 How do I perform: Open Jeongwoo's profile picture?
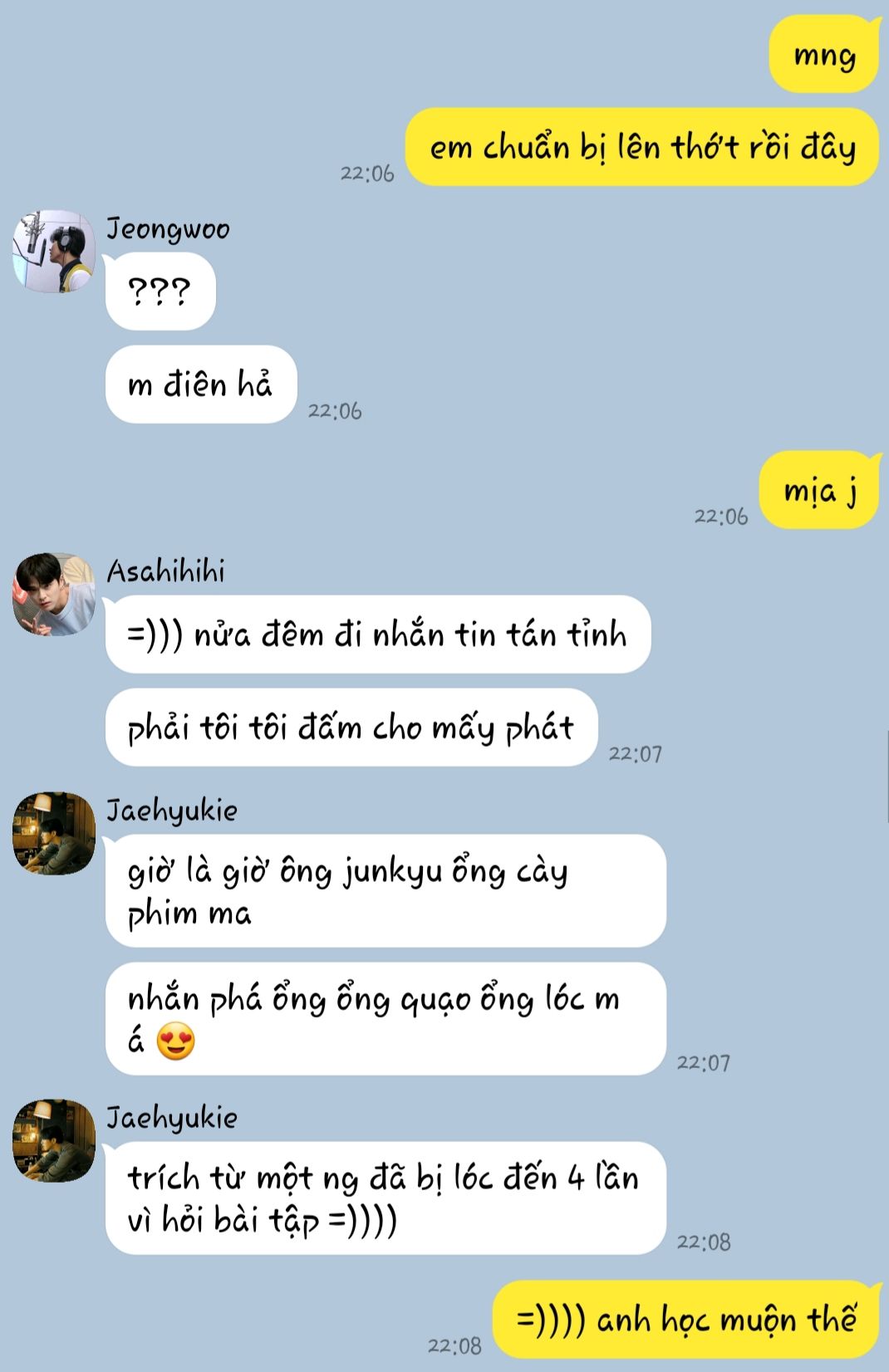pyautogui.click(x=54, y=251)
